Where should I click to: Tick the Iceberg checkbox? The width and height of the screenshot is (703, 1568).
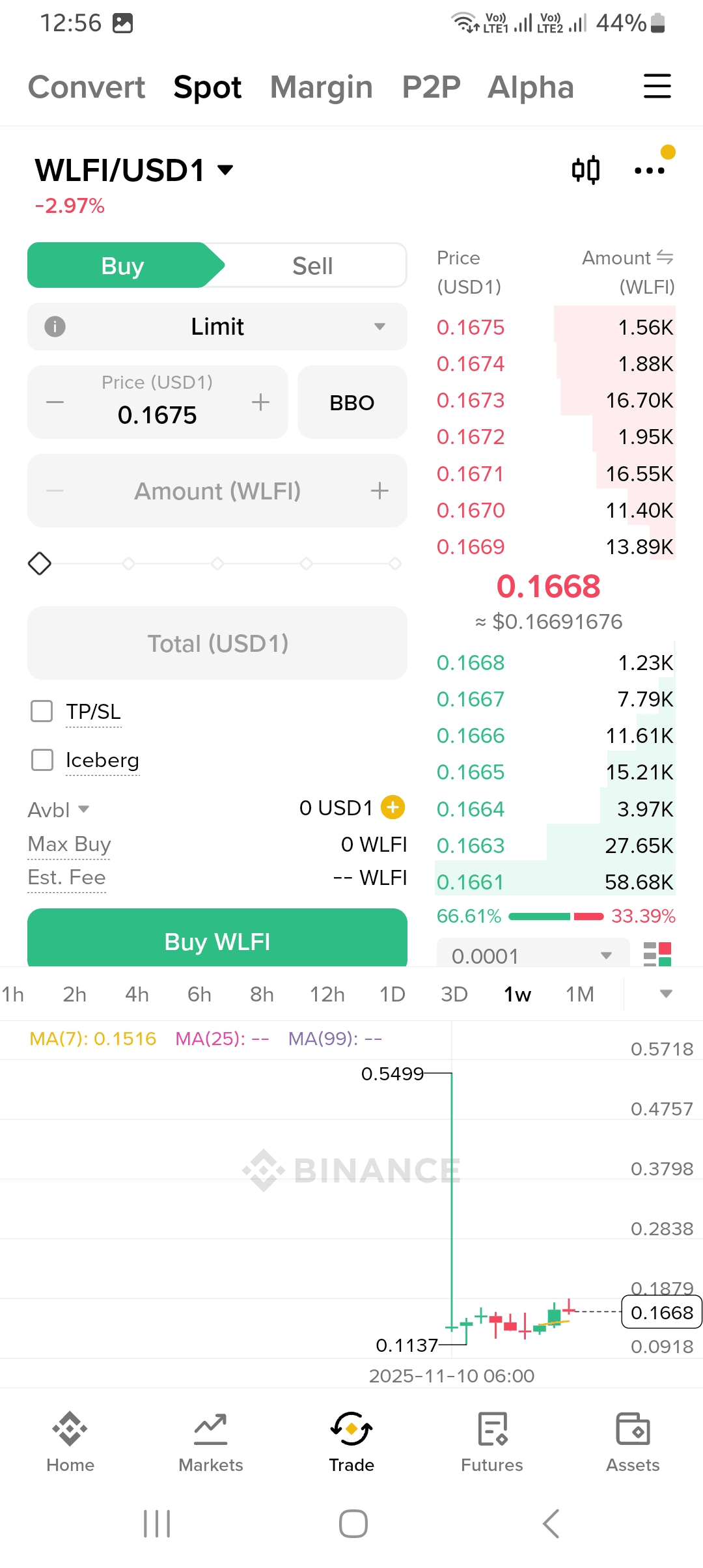(x=42, y=760)
